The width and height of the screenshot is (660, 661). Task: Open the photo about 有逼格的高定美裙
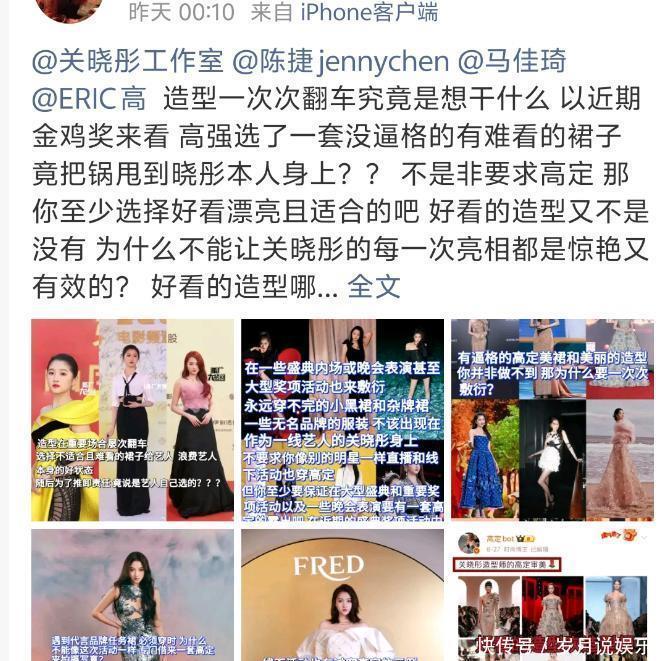(552, 420)
